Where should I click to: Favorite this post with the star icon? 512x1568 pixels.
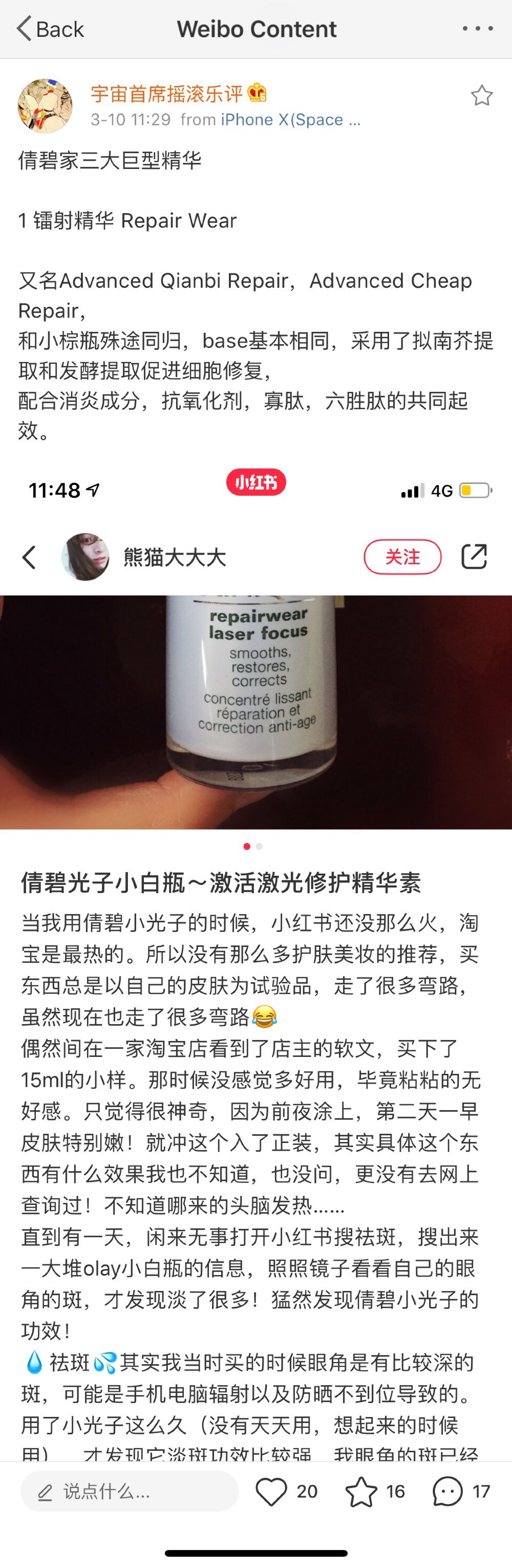pyautogui.click(x=481, y=96)
